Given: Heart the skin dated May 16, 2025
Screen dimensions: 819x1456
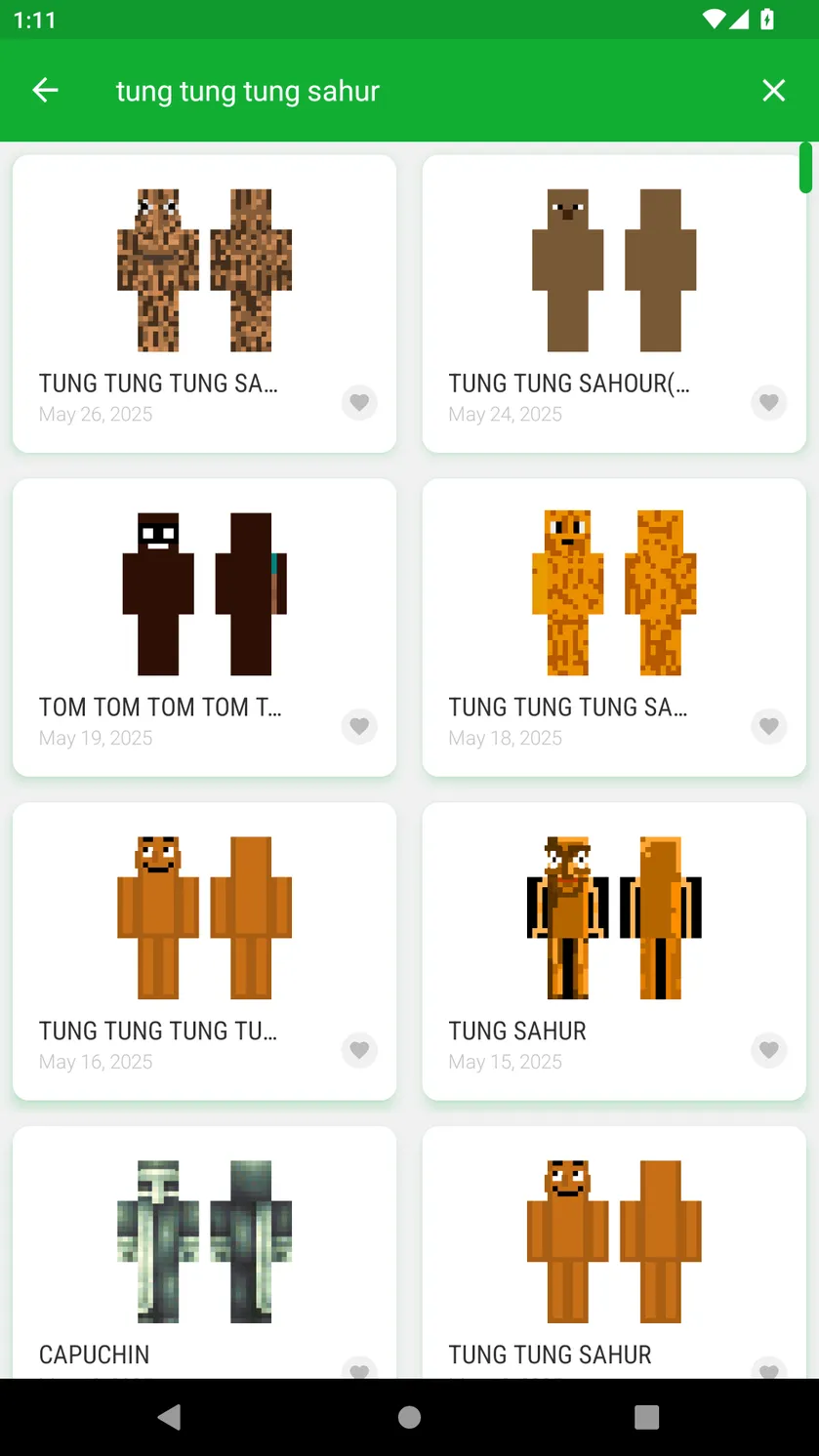Looking at the screenshot, I should click(359, 1050).
